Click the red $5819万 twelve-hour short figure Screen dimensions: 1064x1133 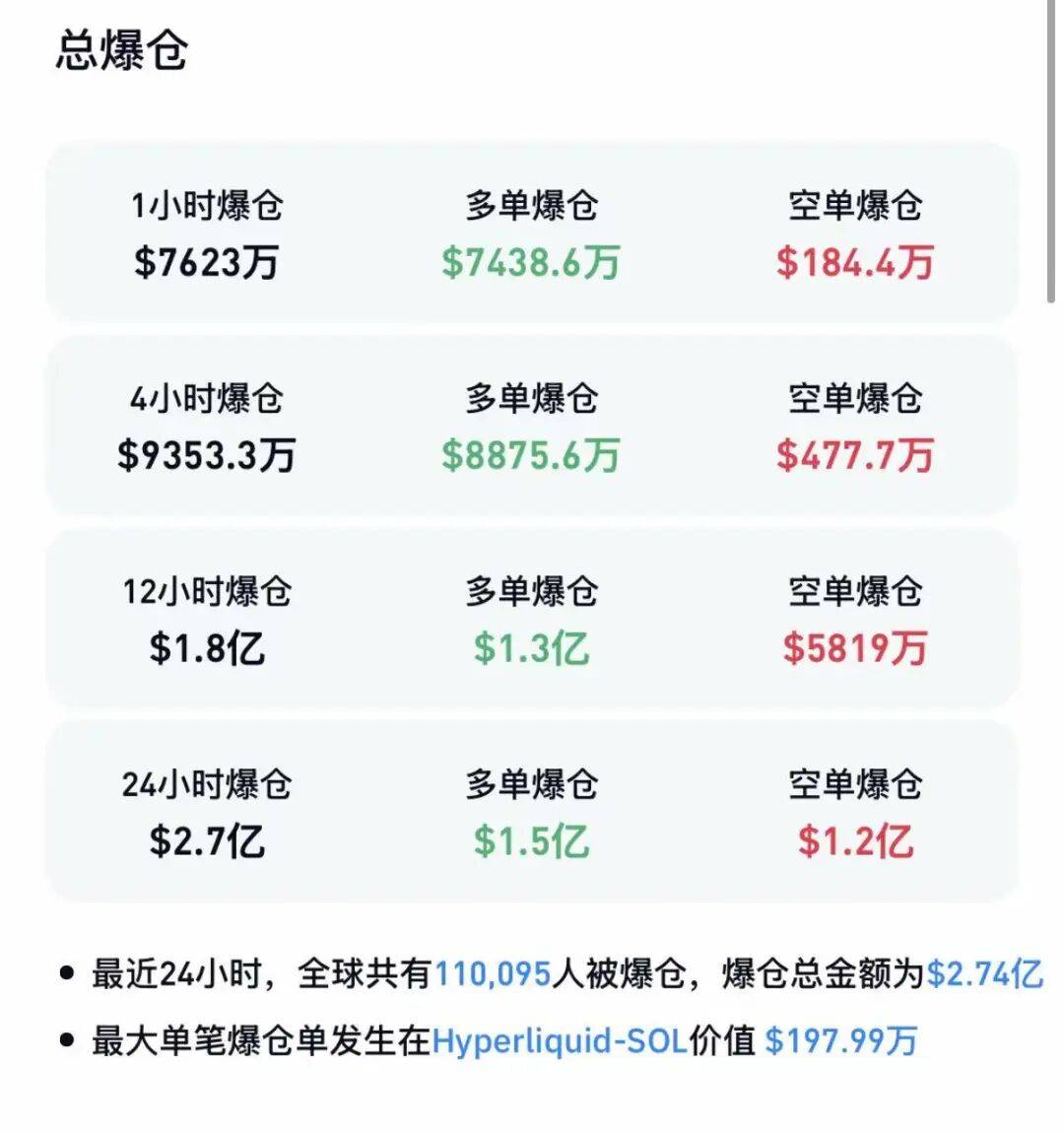pos(853,648)
